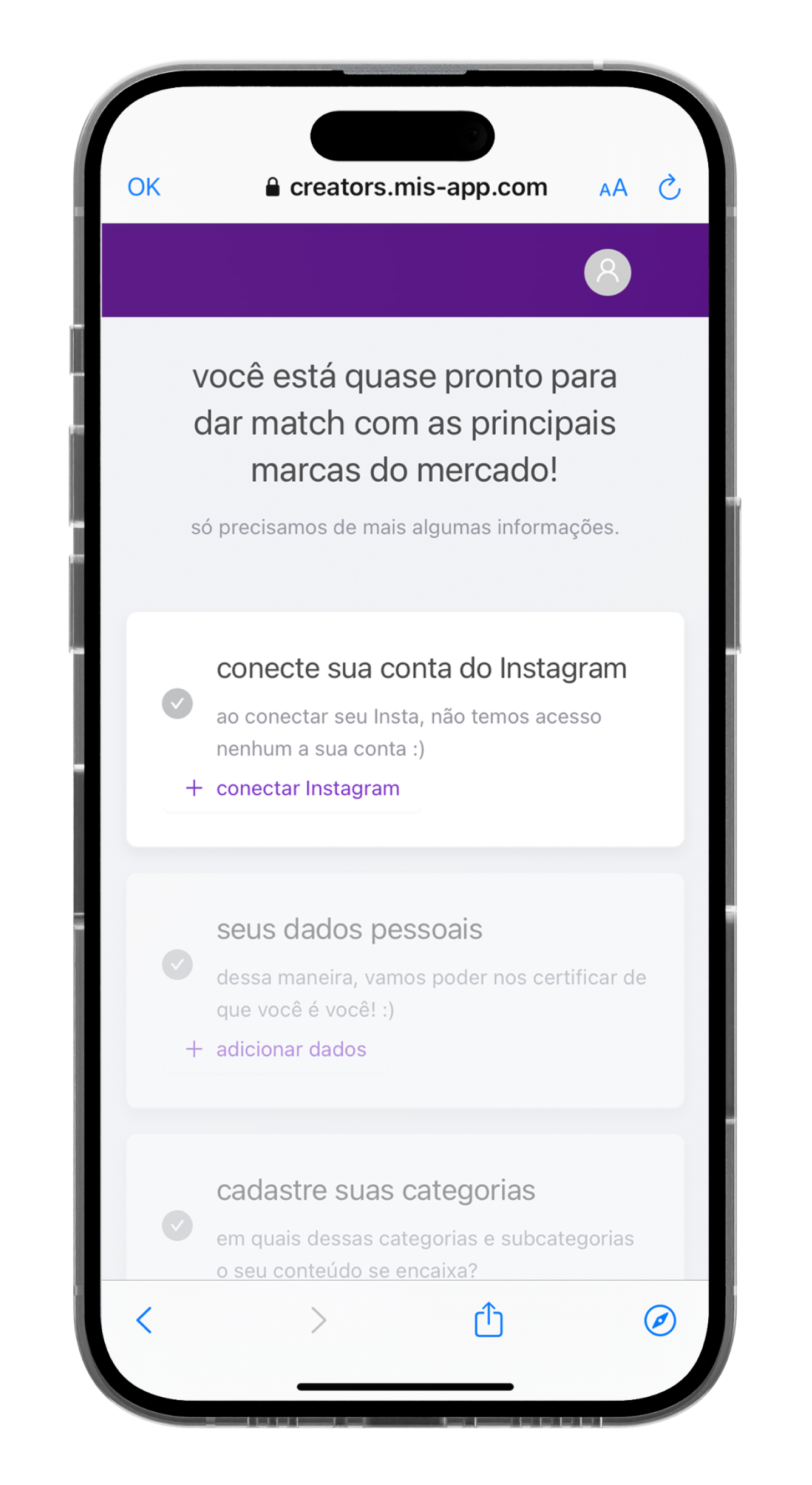
Task: Tap the creators.mis-app.com address bar
Action: [418, 186]
